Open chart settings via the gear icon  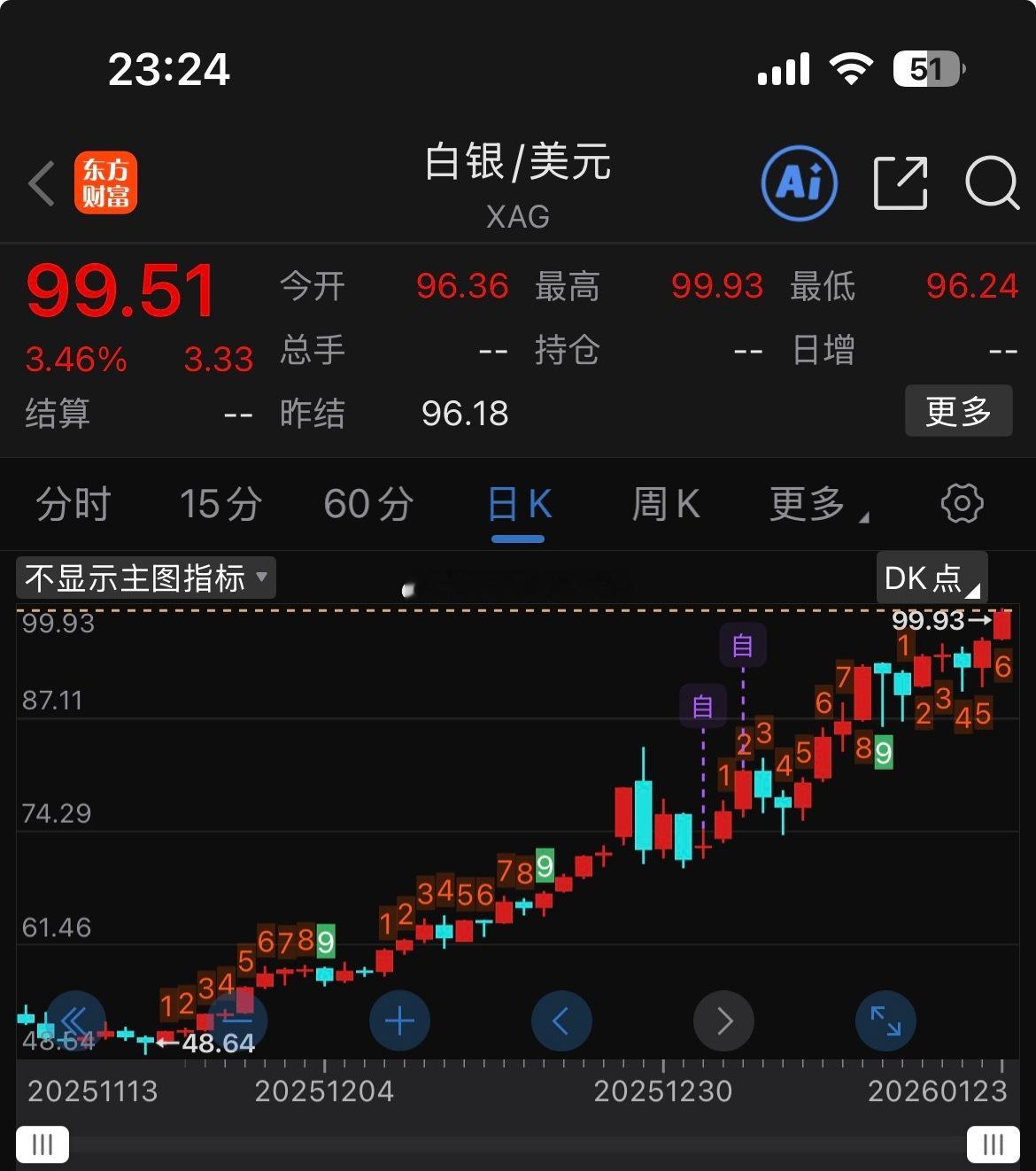962,503
